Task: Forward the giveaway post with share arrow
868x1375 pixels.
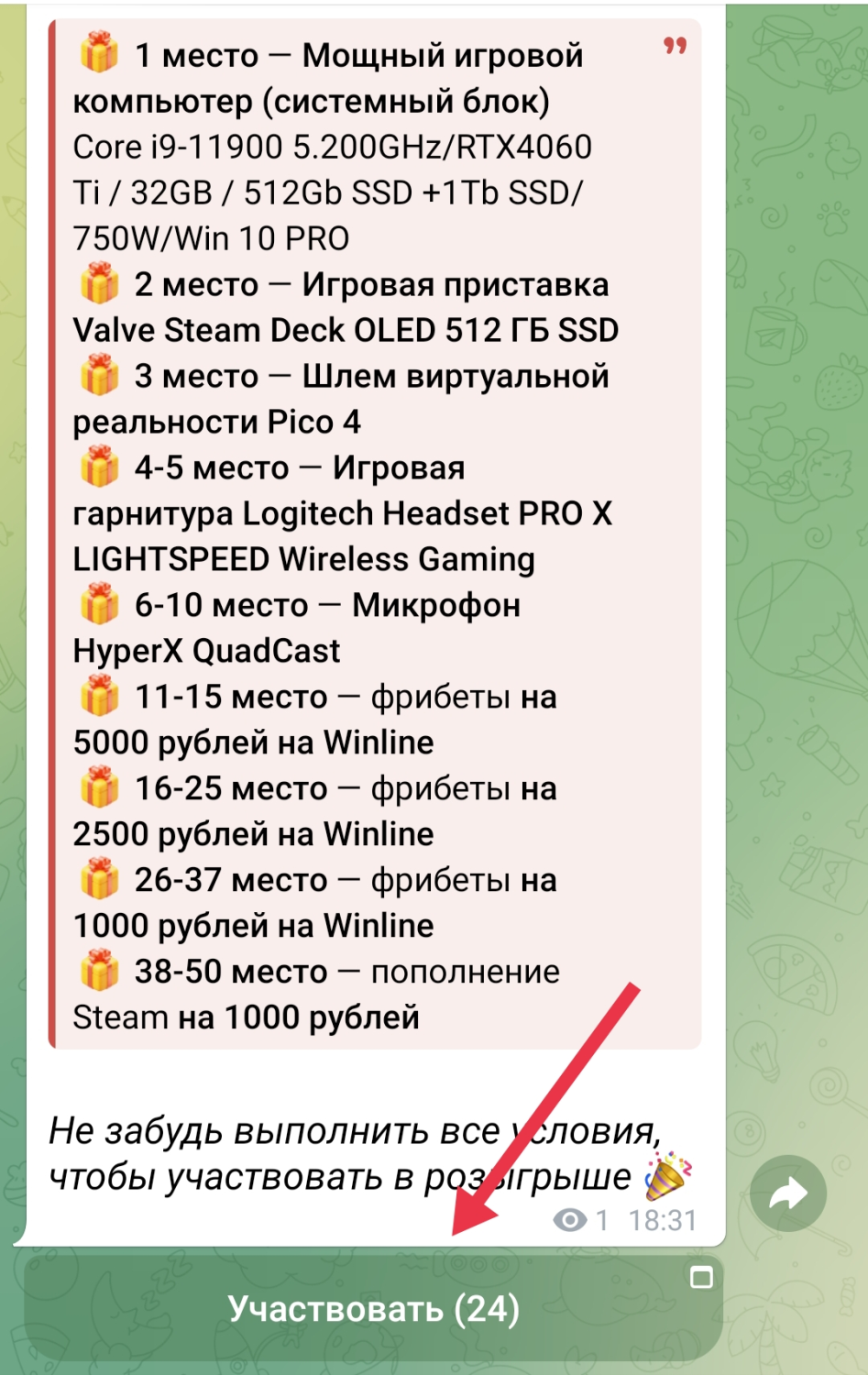Action: pyautogui.click(x=787, y=1193)
